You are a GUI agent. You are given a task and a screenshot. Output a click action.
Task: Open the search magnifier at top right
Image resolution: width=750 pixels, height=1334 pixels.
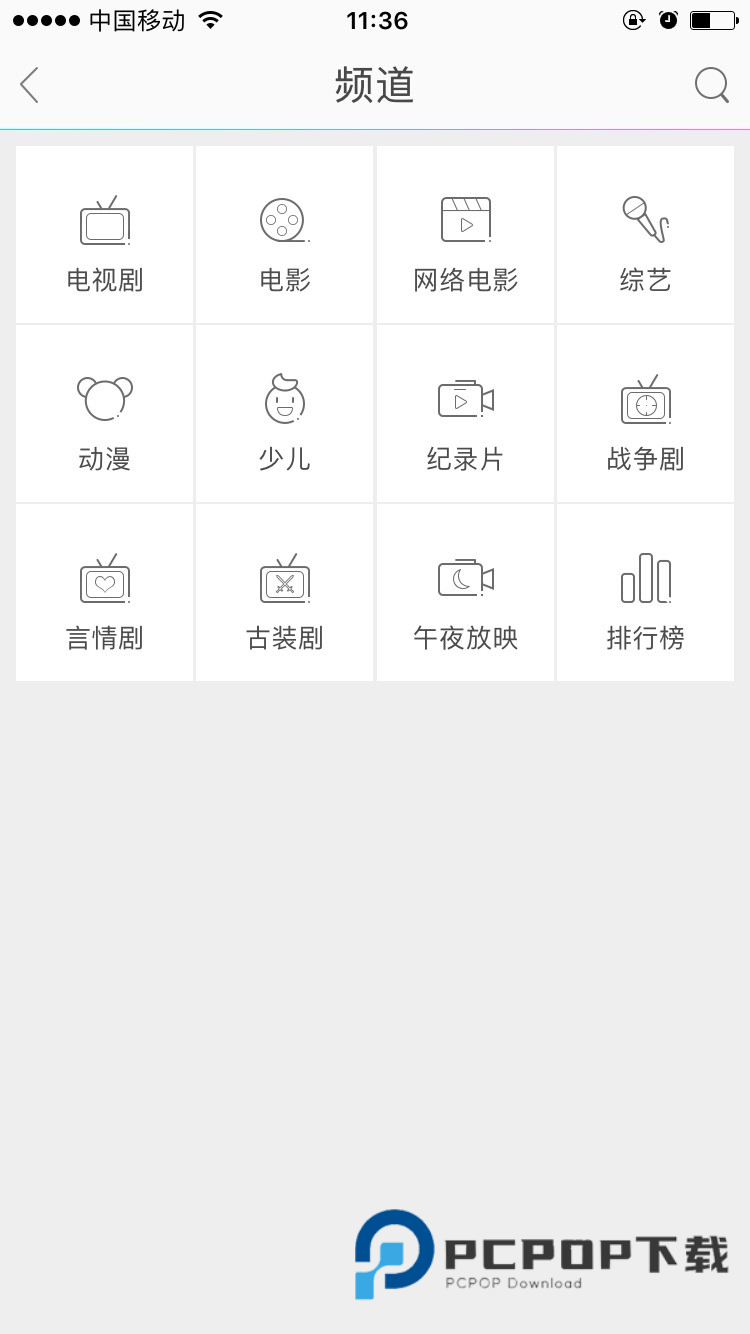click(711, 85)
